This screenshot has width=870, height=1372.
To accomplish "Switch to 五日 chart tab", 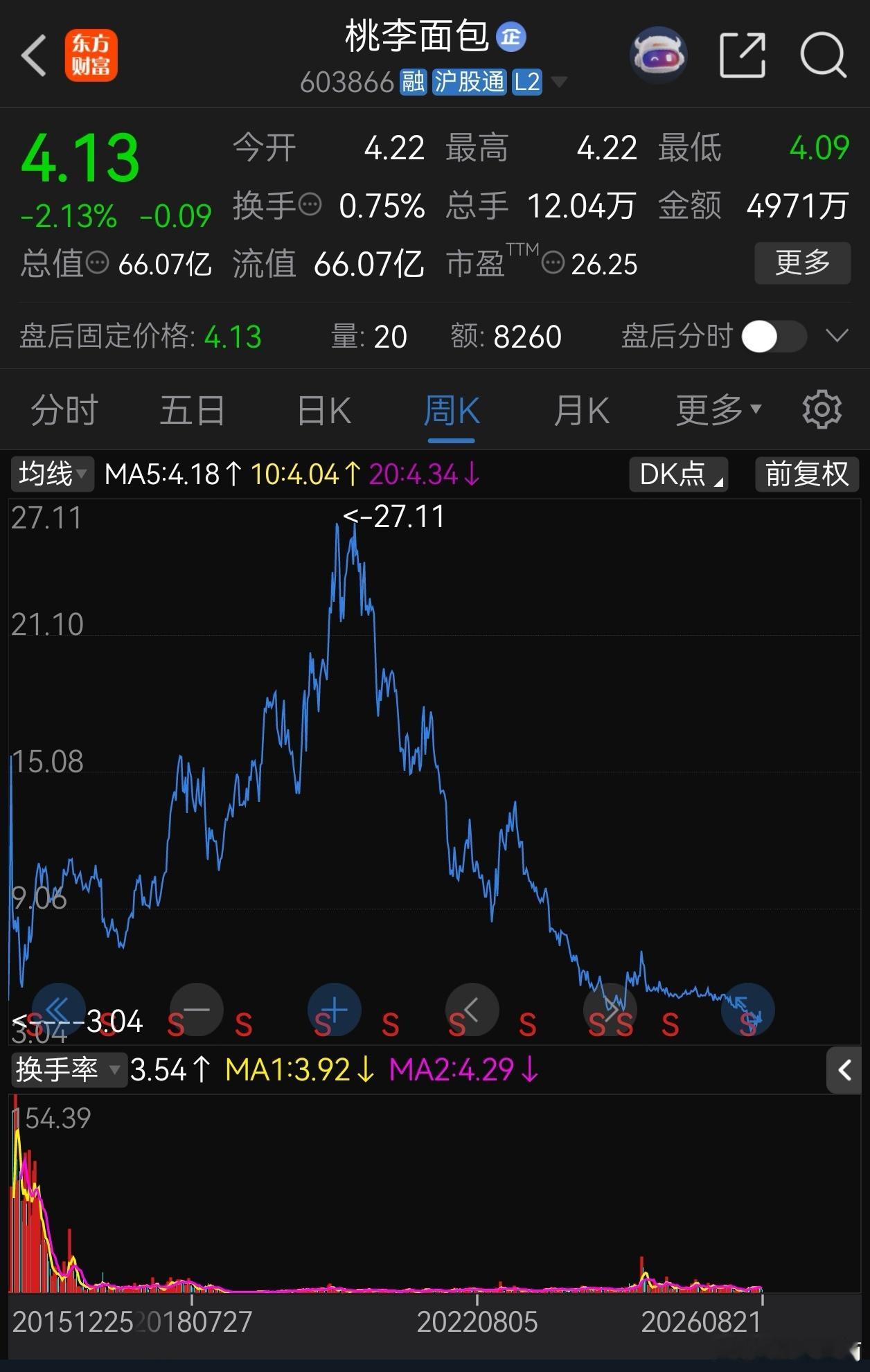I will [x=193, y=411].
